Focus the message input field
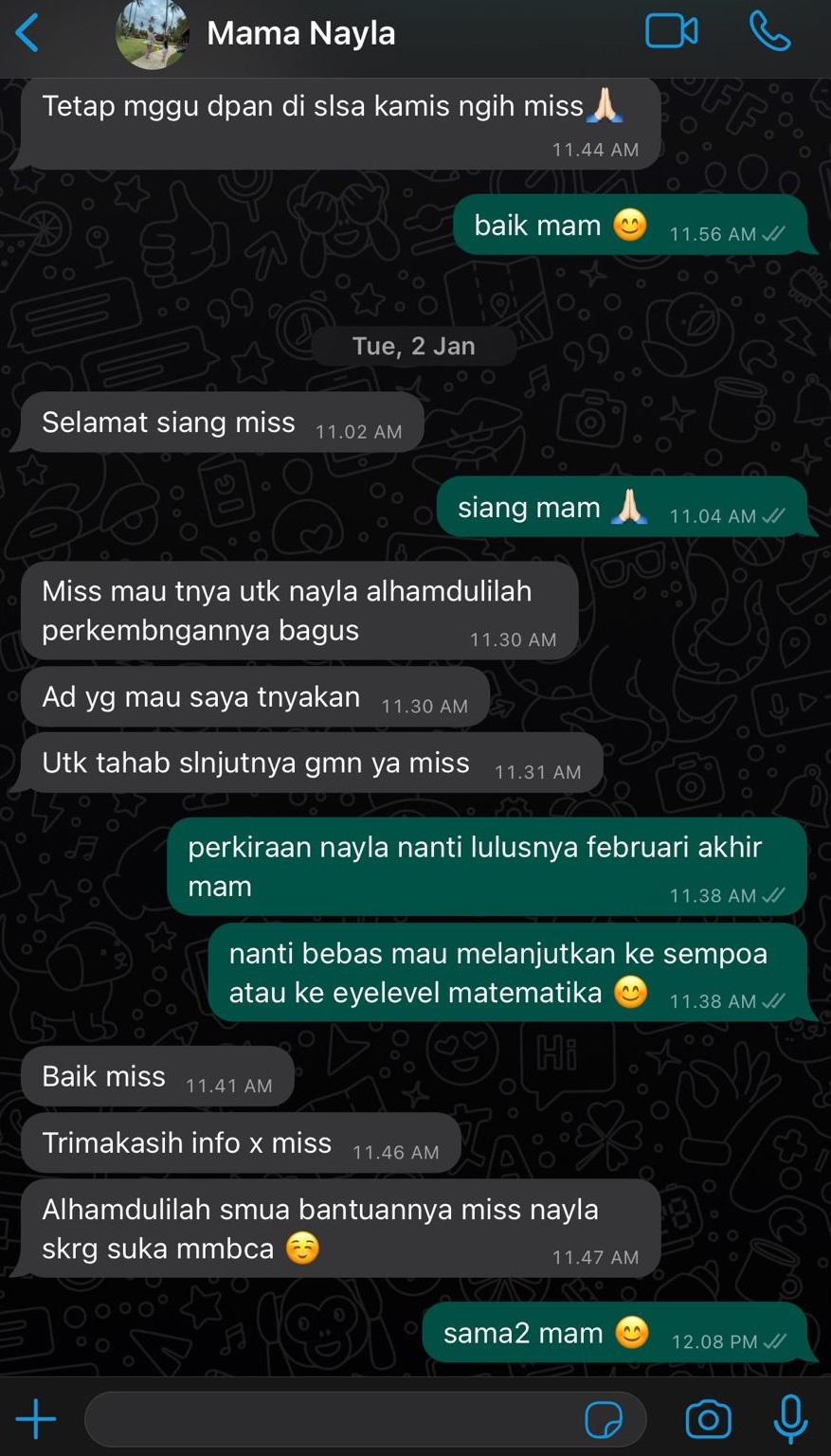 [332, 1419]
